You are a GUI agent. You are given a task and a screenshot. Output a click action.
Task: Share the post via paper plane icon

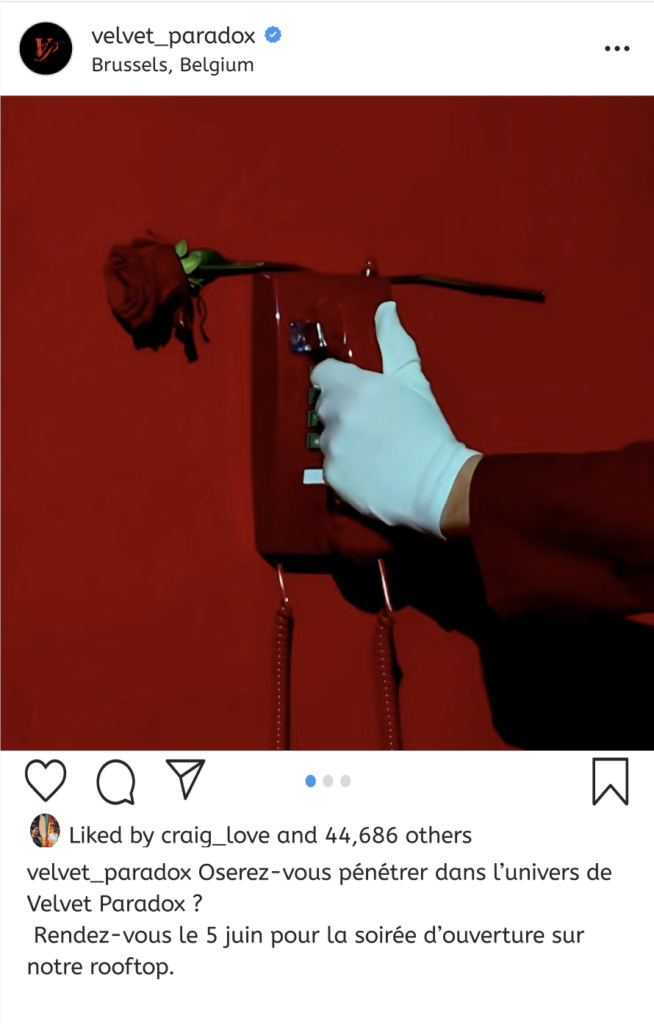click(186, 779)
